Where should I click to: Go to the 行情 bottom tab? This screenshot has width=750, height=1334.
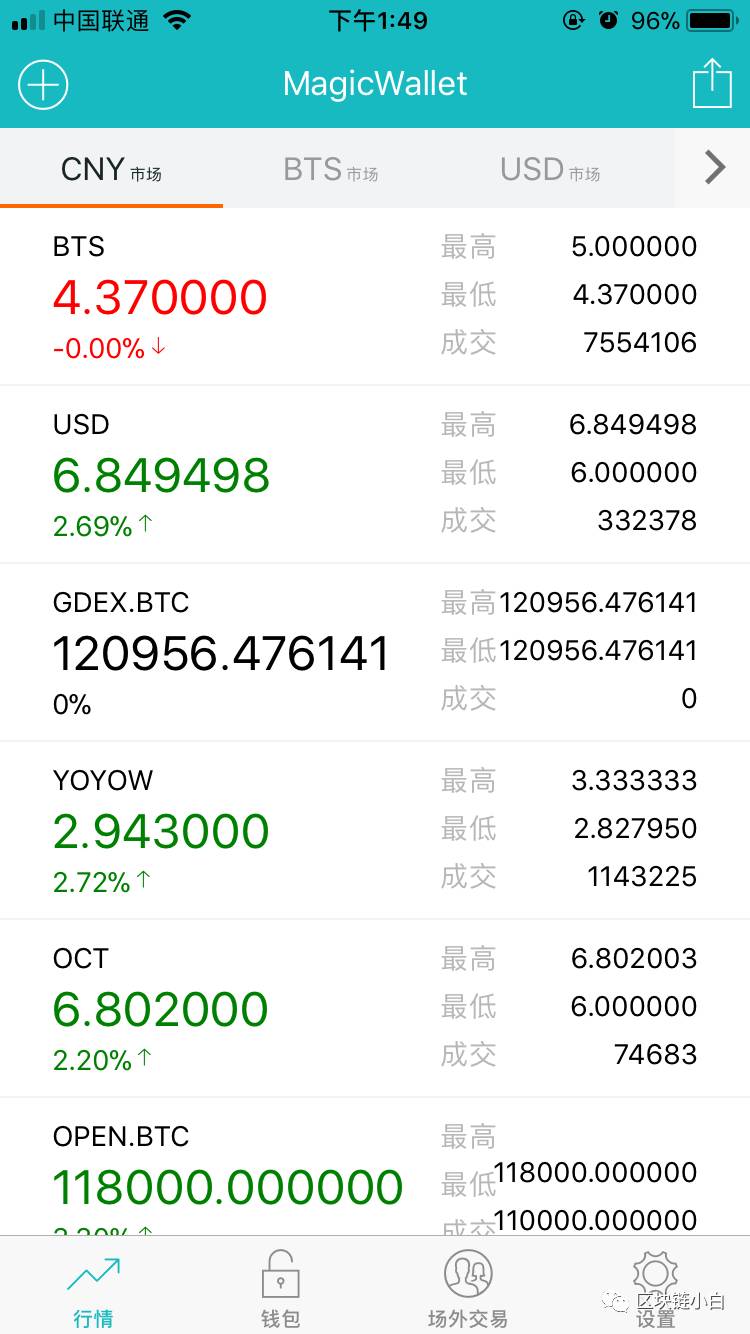[x=93, y=1290]
